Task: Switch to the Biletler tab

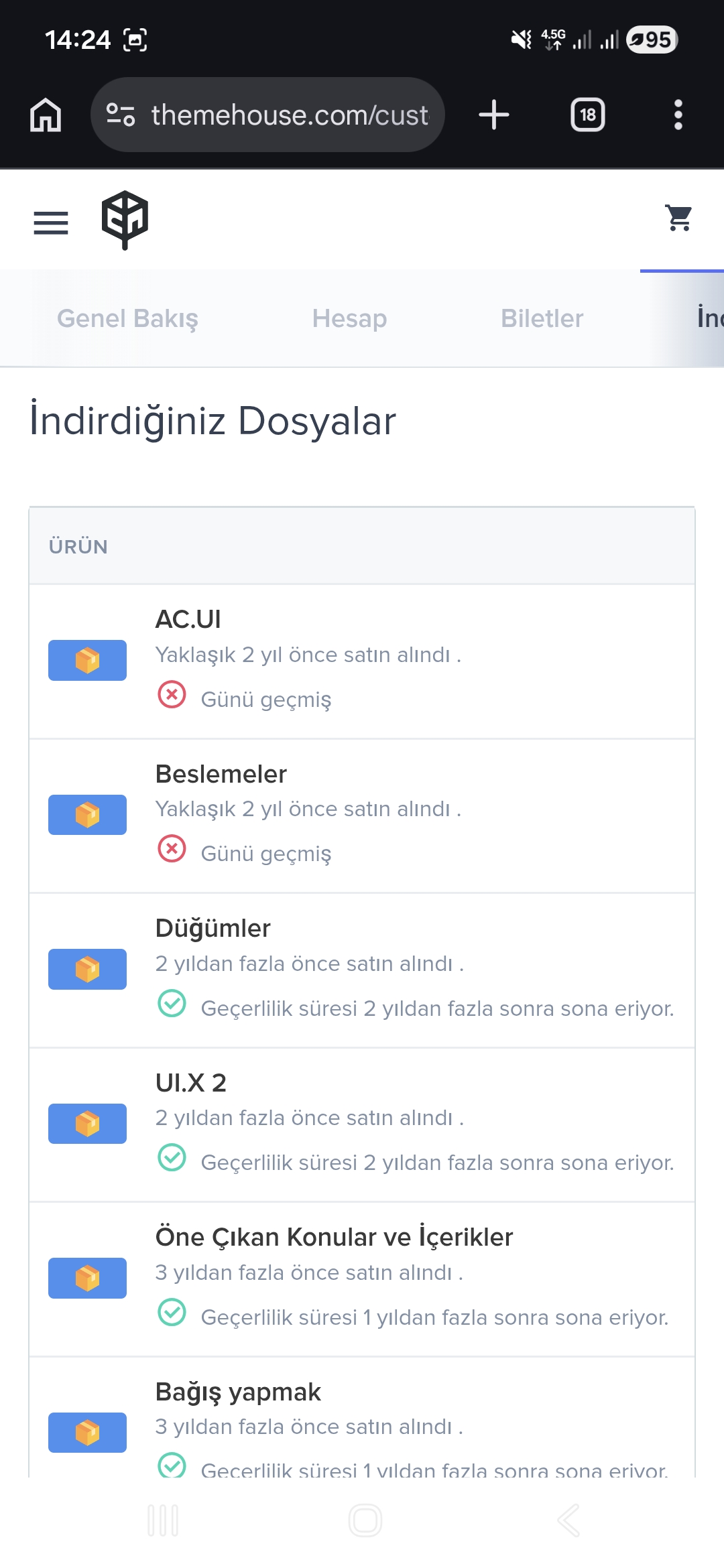Action: pos(542,318)
